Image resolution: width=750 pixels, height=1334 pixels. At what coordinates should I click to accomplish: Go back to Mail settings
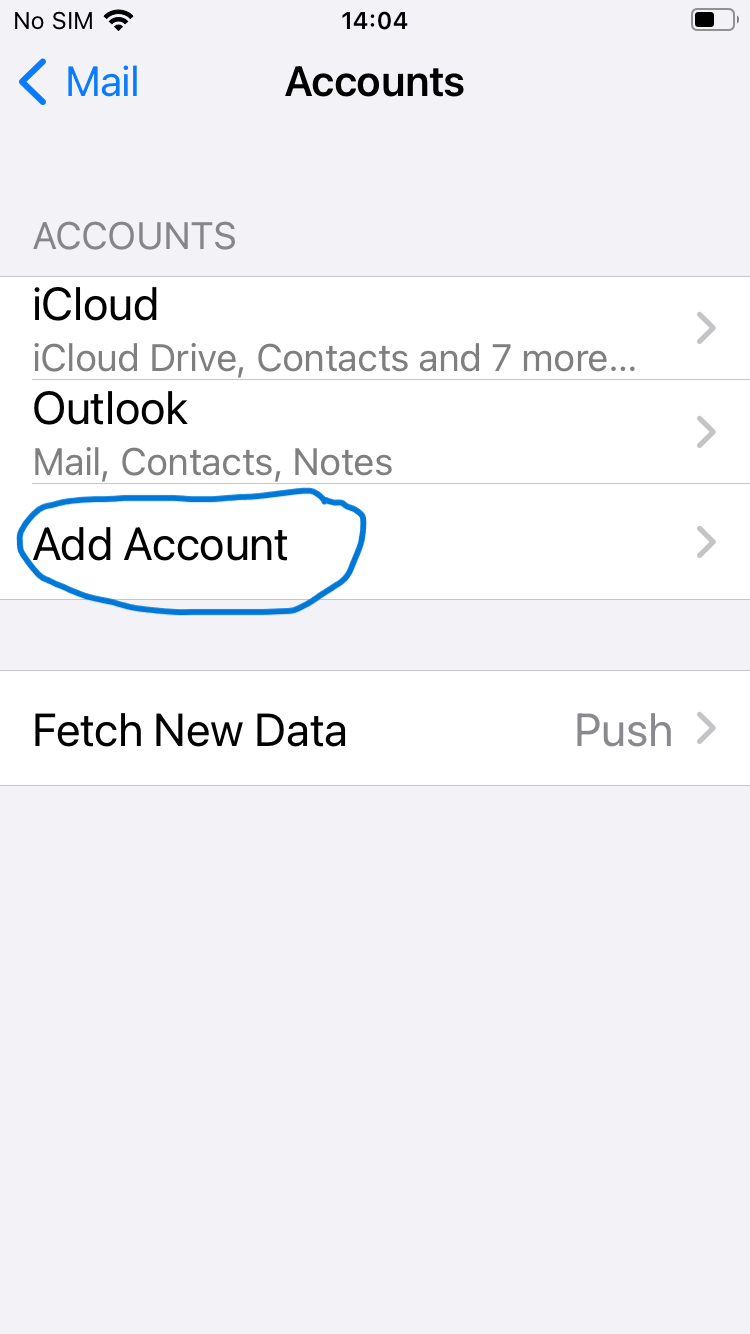(x=79, y=82)
